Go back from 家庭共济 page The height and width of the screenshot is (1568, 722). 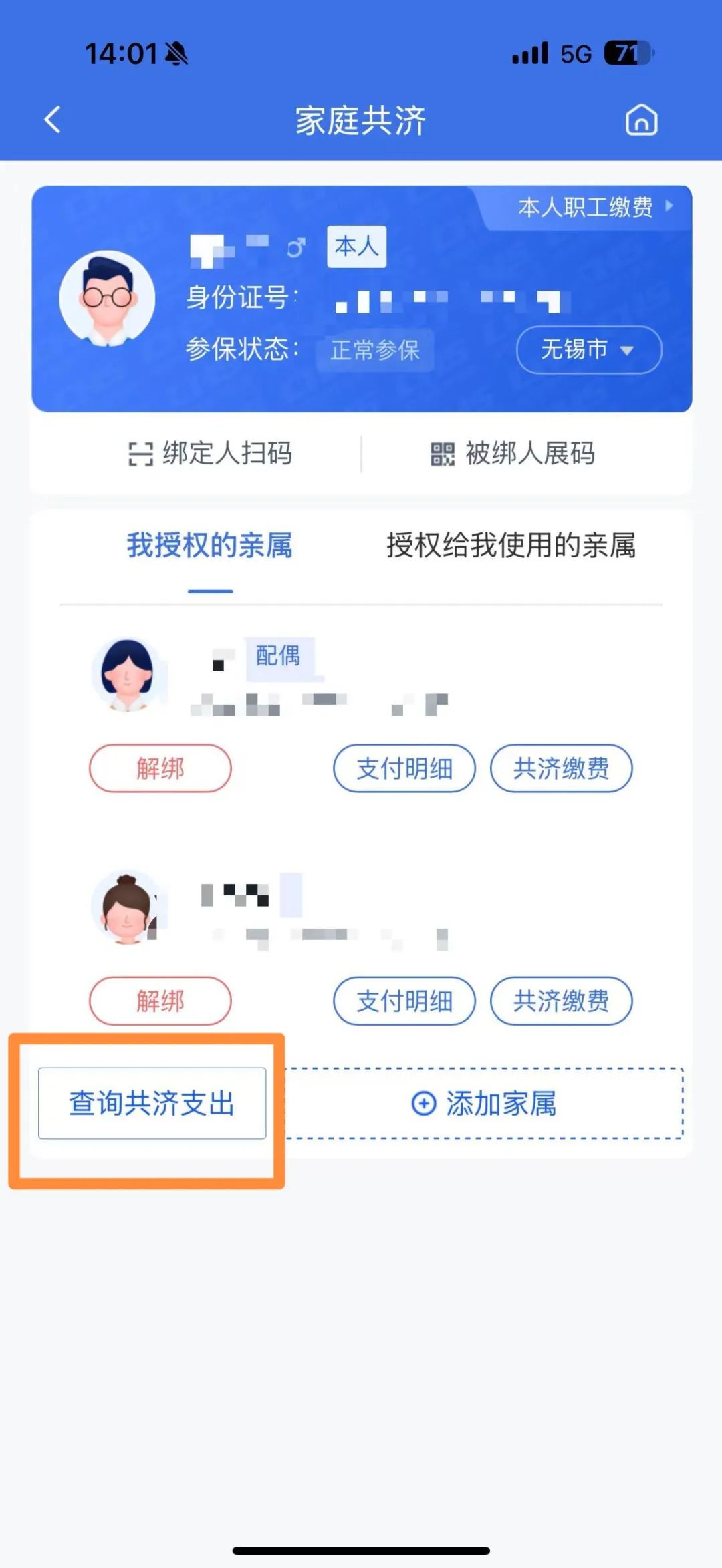point(52,120)
